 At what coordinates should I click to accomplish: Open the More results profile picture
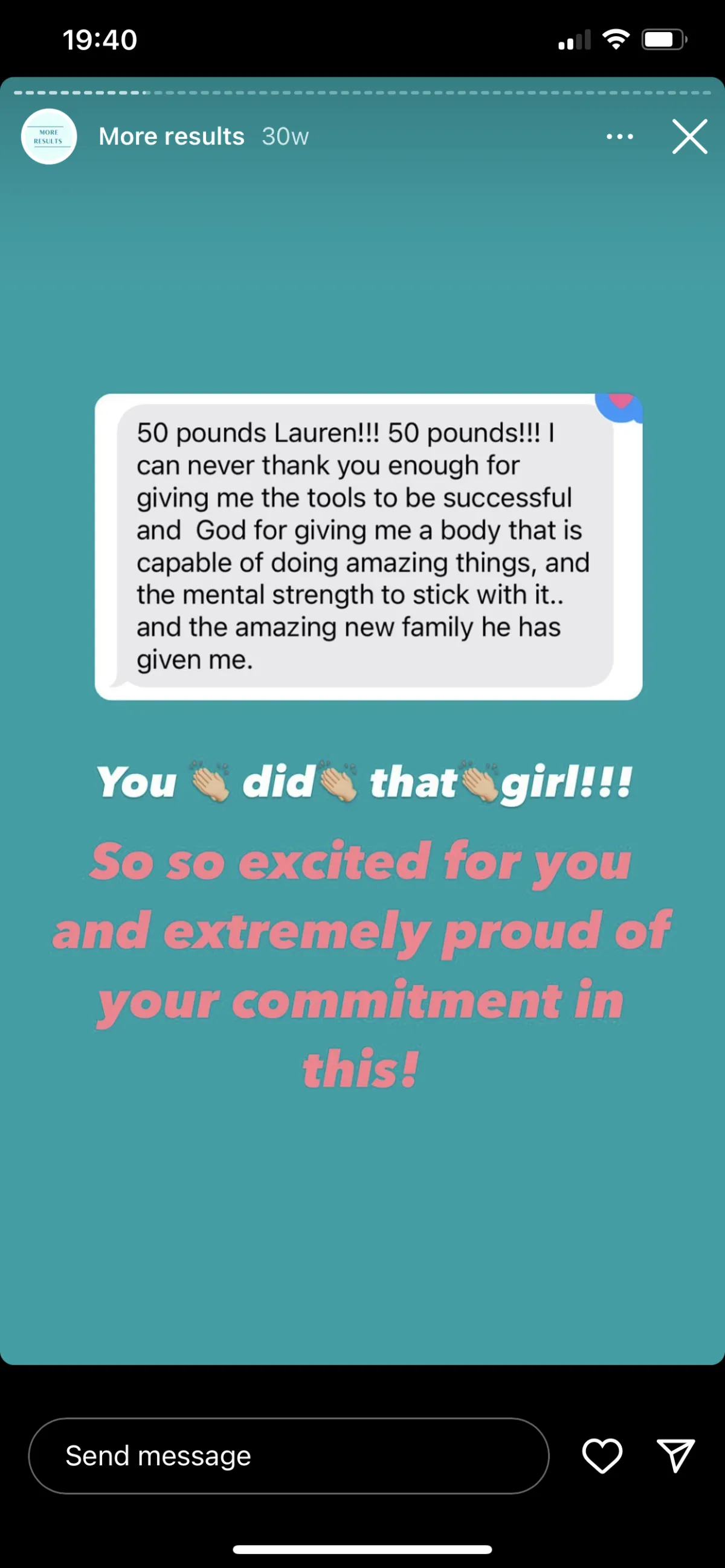click(49, 136)
